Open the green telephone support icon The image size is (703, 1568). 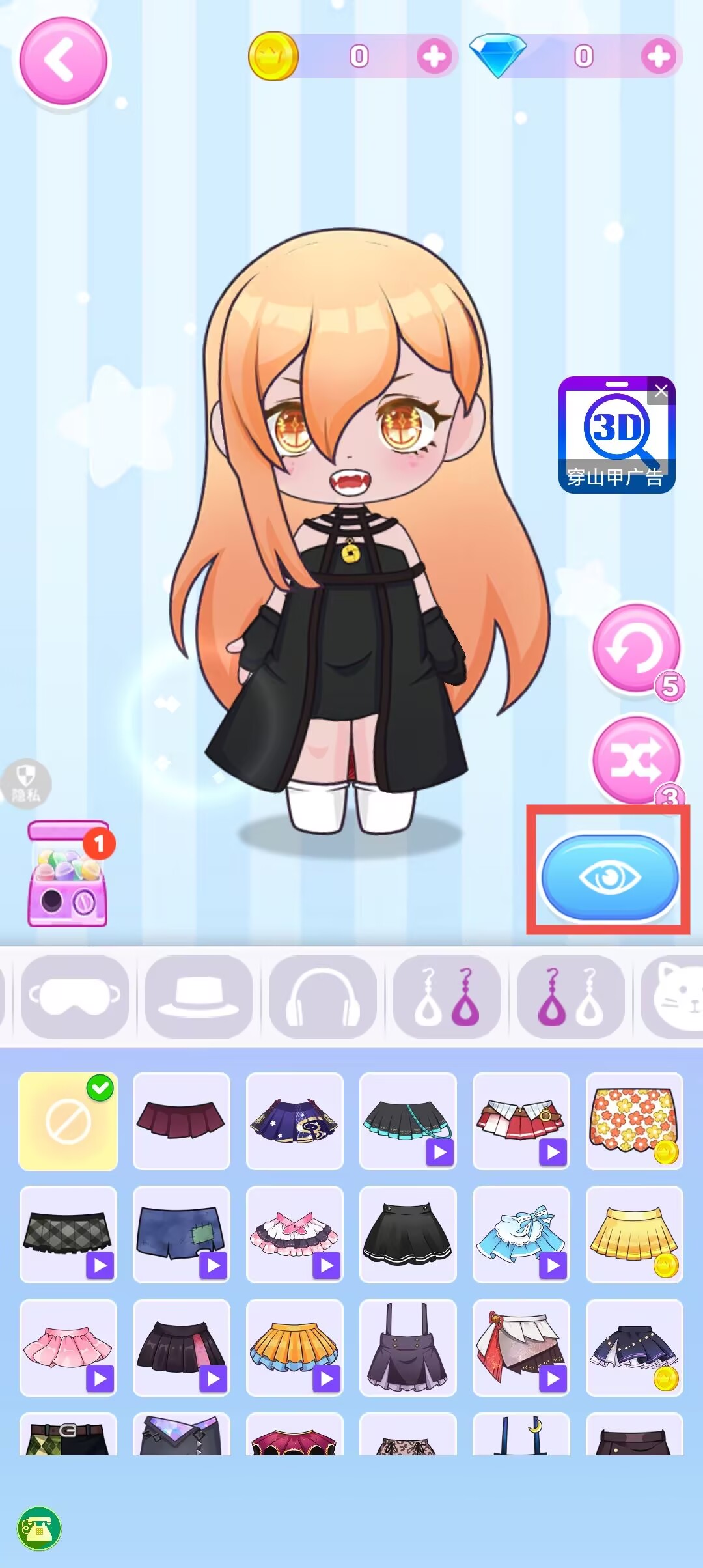[39, 1528]
